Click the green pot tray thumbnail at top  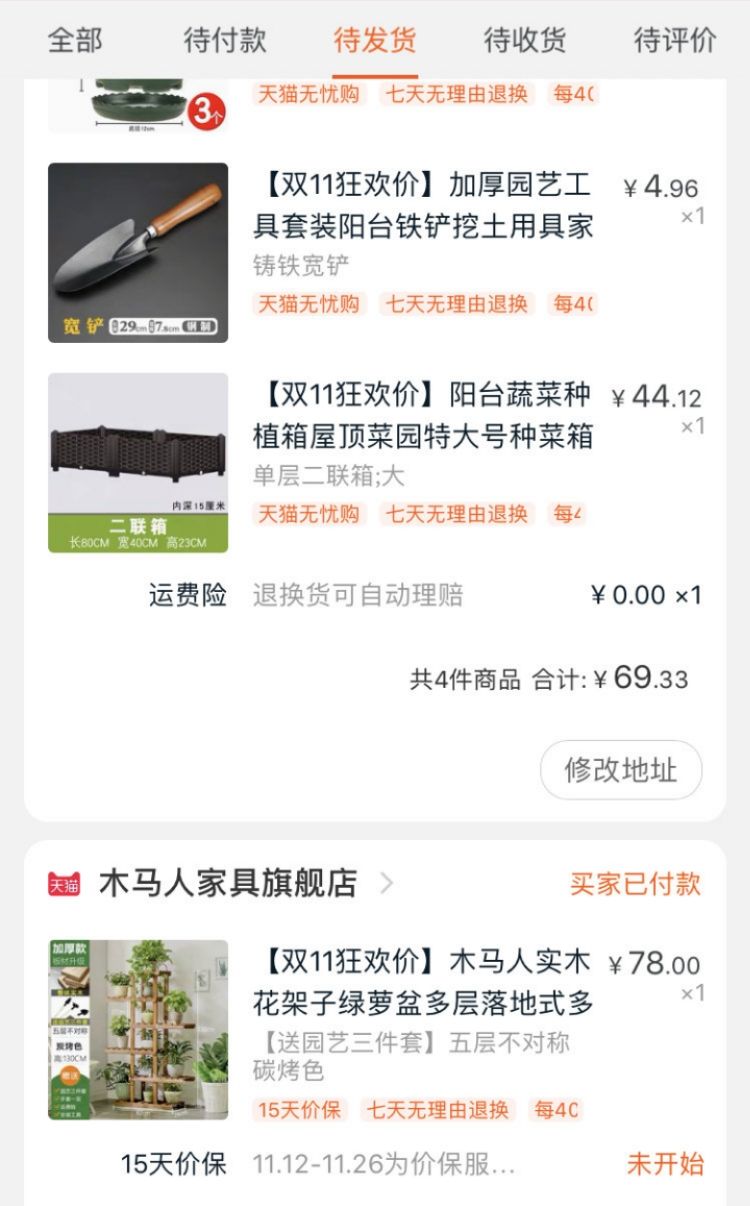137,98
